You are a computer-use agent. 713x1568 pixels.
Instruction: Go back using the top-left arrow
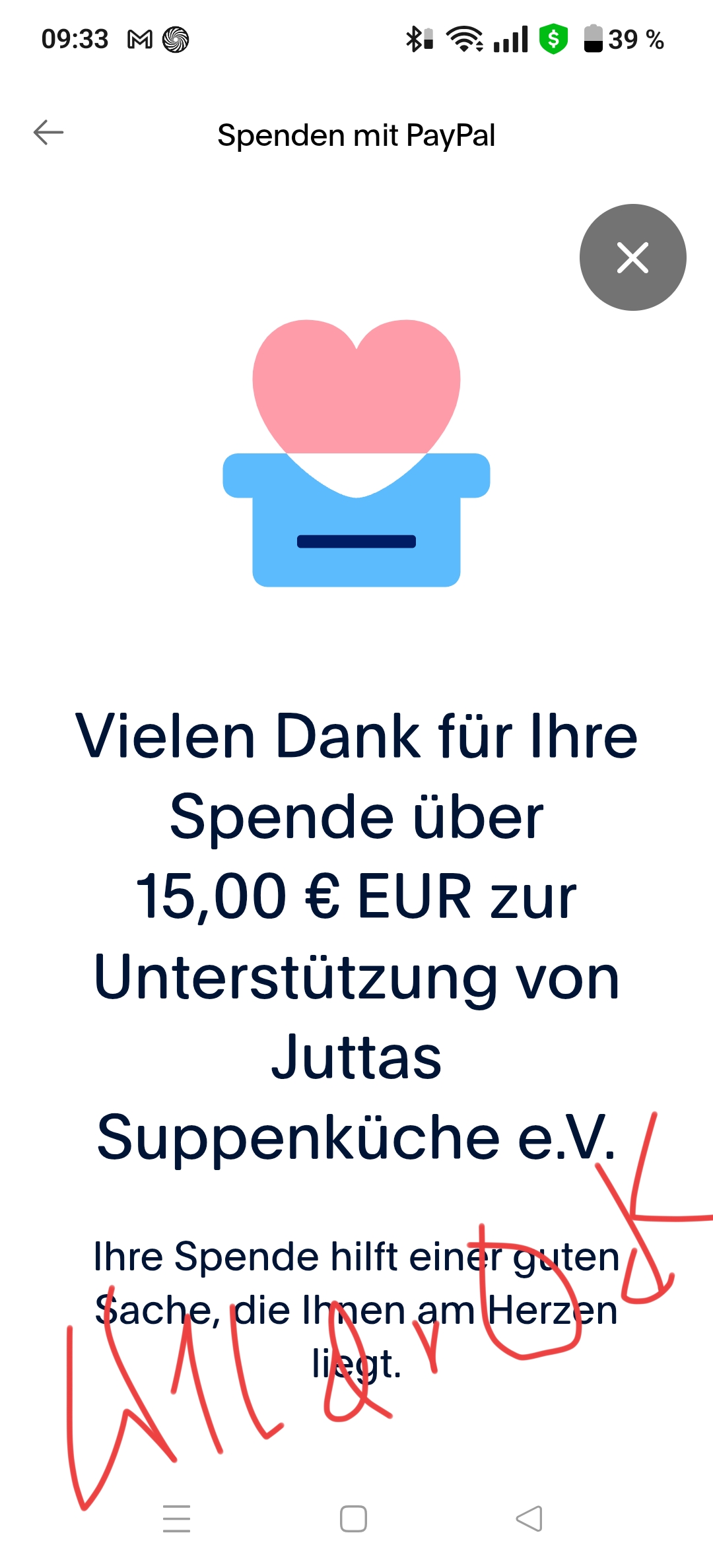pos(48,133)
